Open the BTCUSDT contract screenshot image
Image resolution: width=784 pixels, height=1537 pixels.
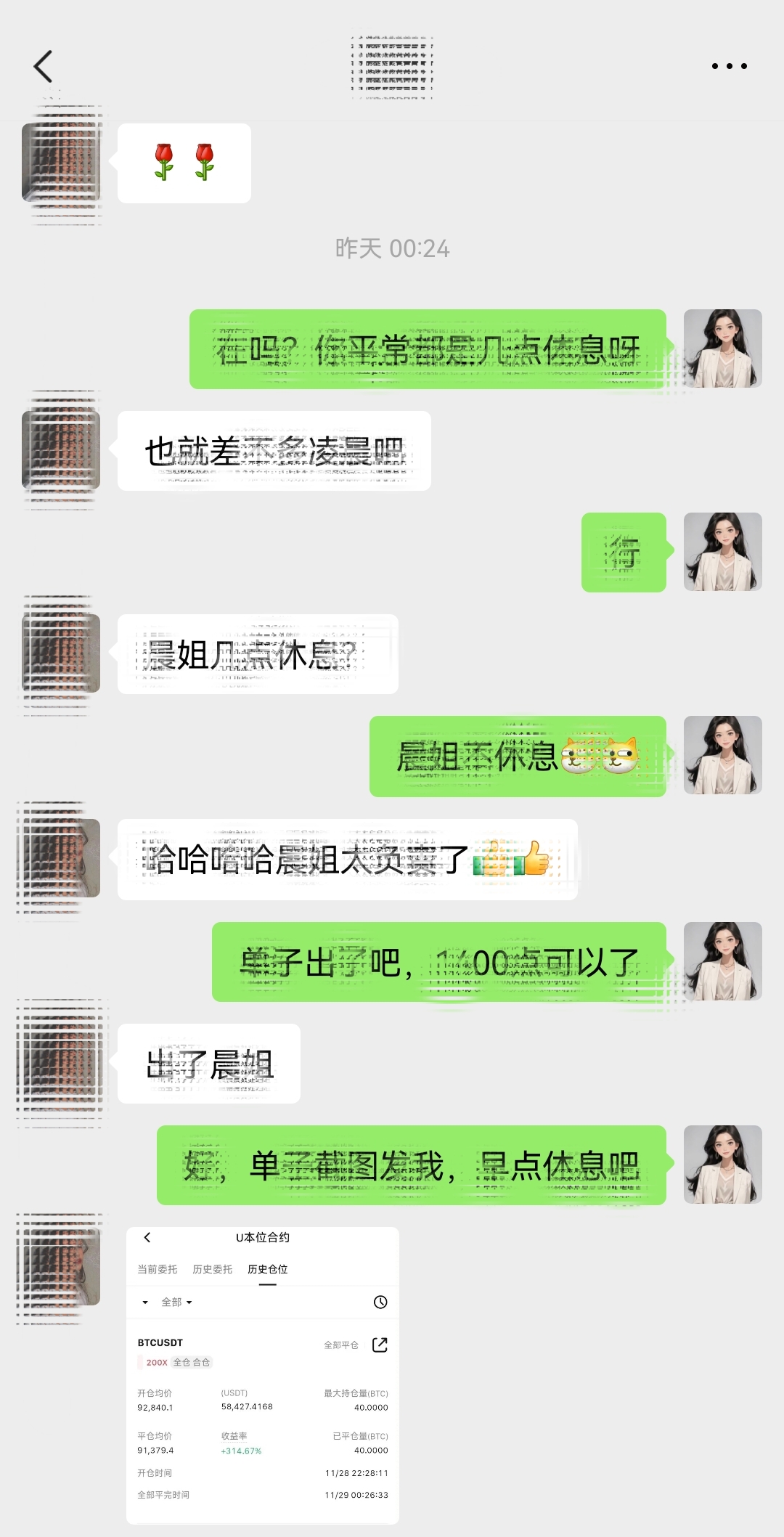(x=263, y=1375)
